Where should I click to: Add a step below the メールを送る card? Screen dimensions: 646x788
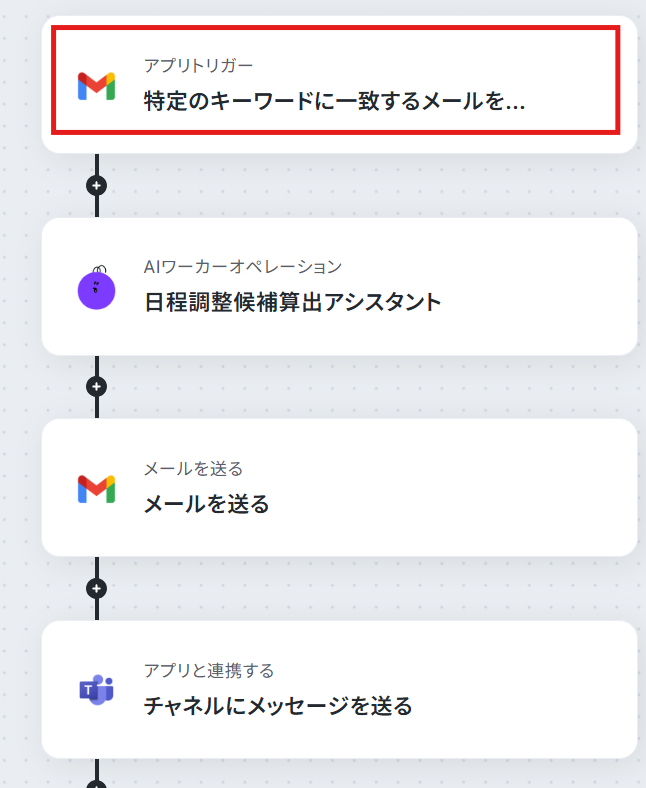coord(97,588)
